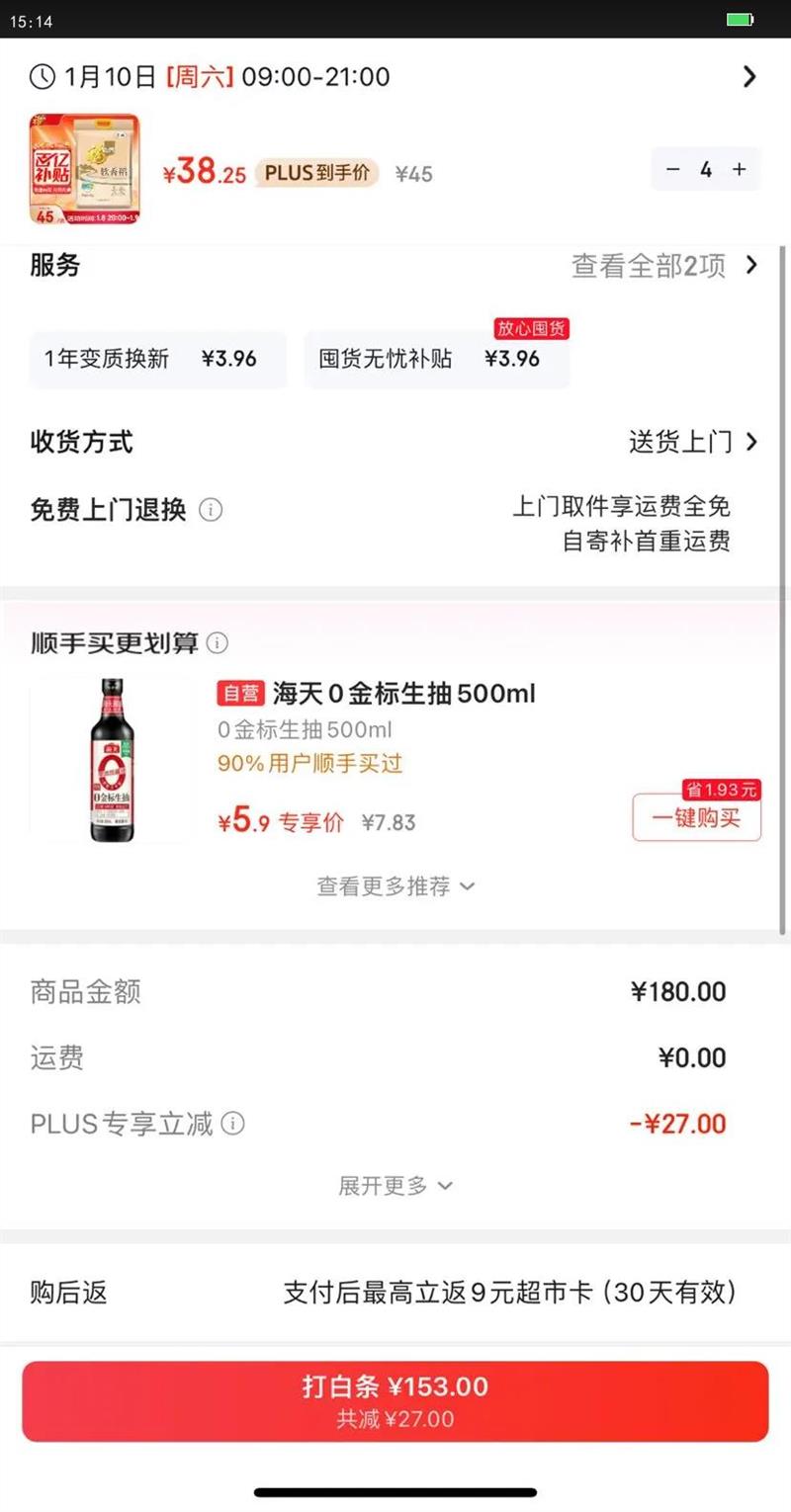Viewport: 791px width, 1512px height.
Task: Click the quantity number 4
Action: click(x=706, y=169)
